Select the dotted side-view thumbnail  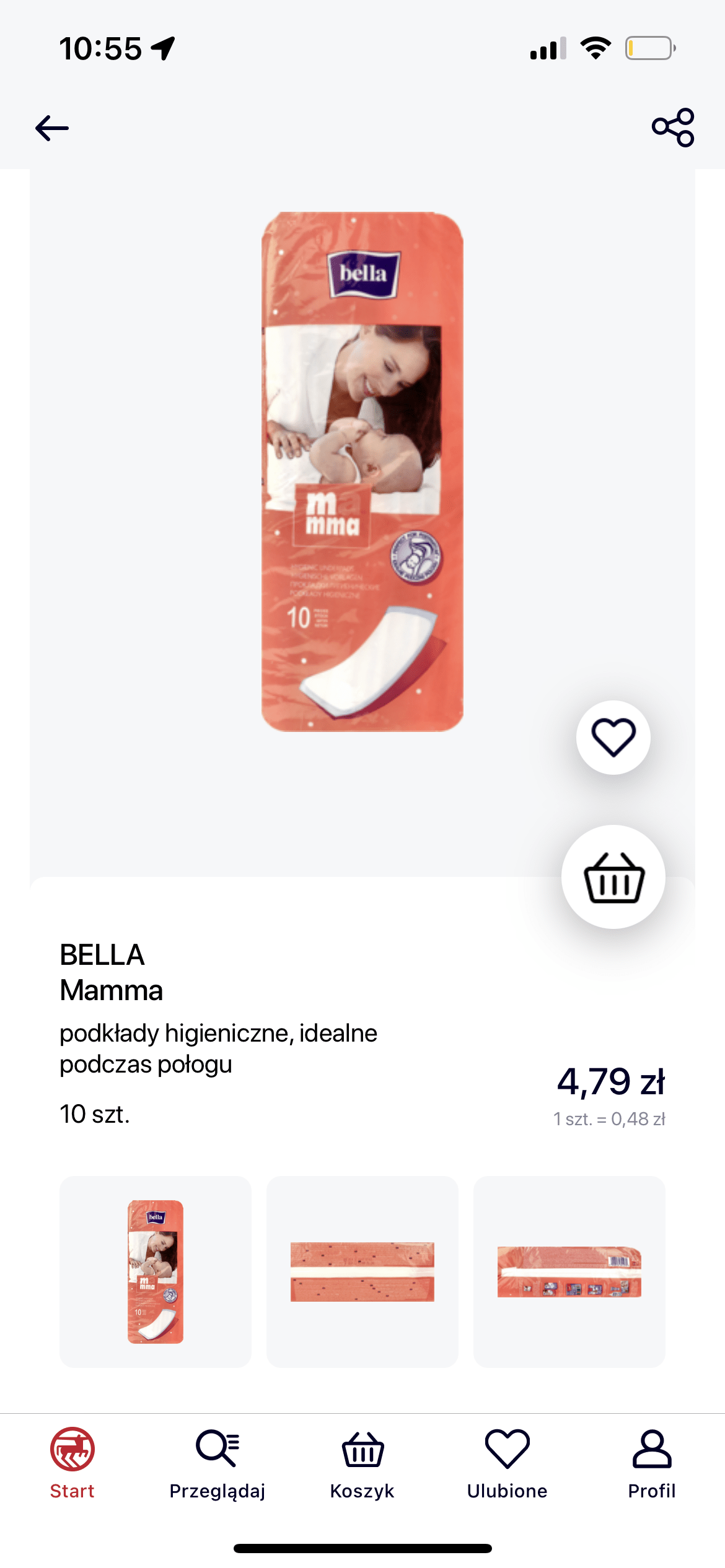pyautogui.click(x=362, y=1271)
